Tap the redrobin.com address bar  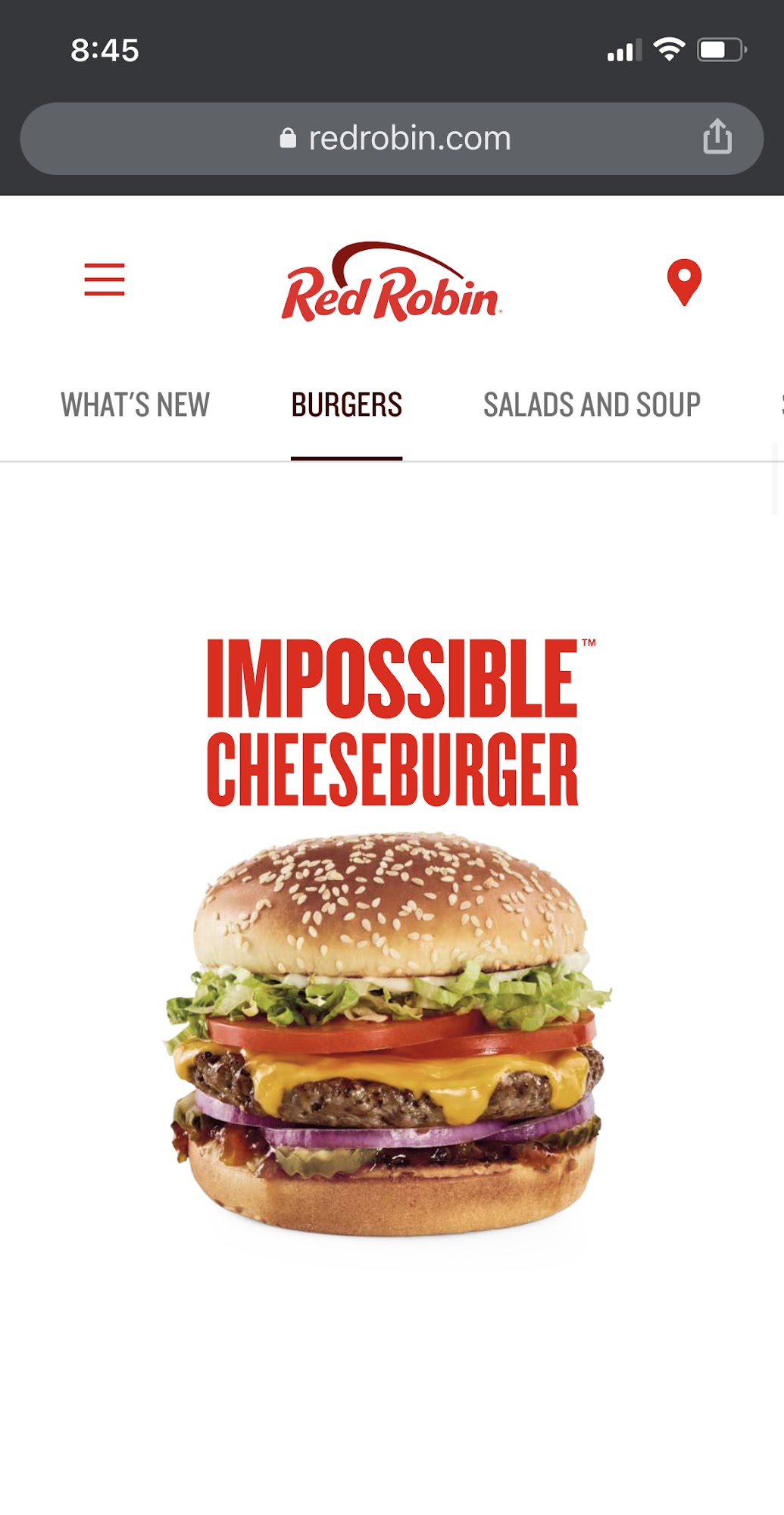tap(392, 139)
